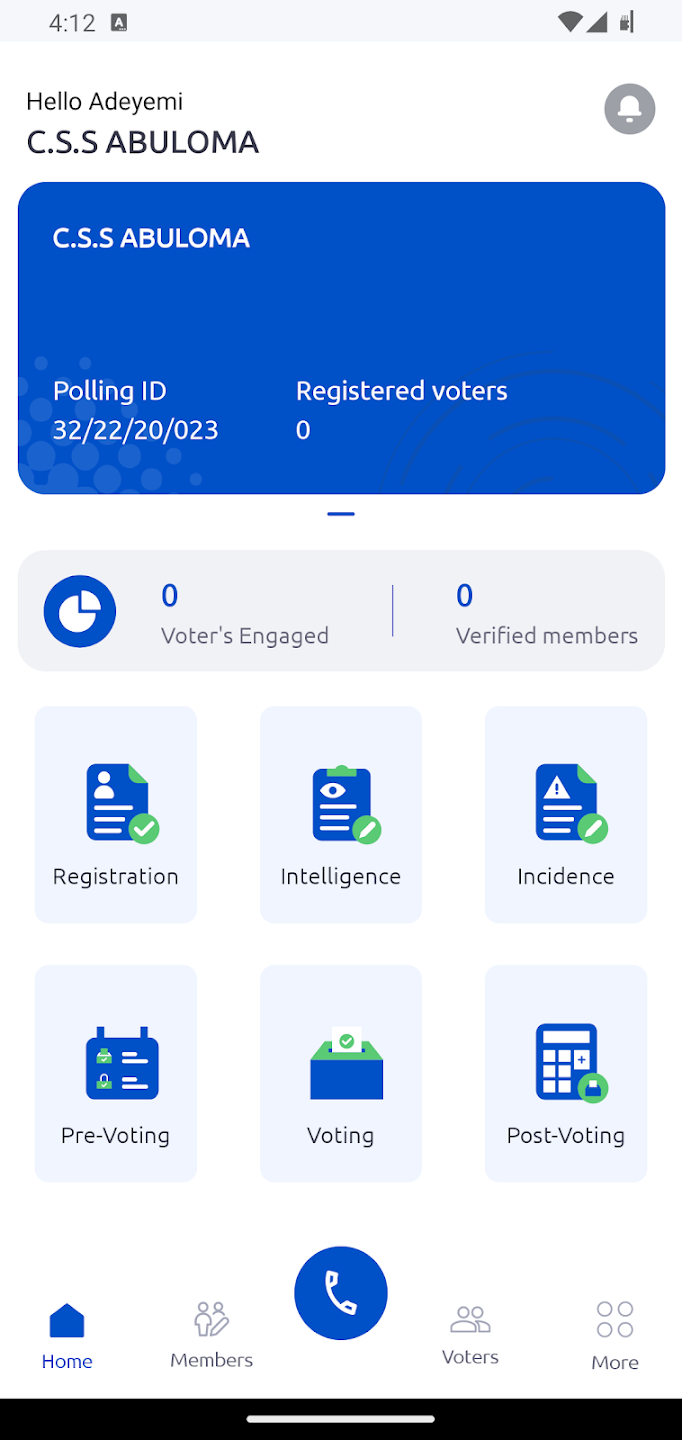Select the Voting tile

click(x=341, y=1073)
